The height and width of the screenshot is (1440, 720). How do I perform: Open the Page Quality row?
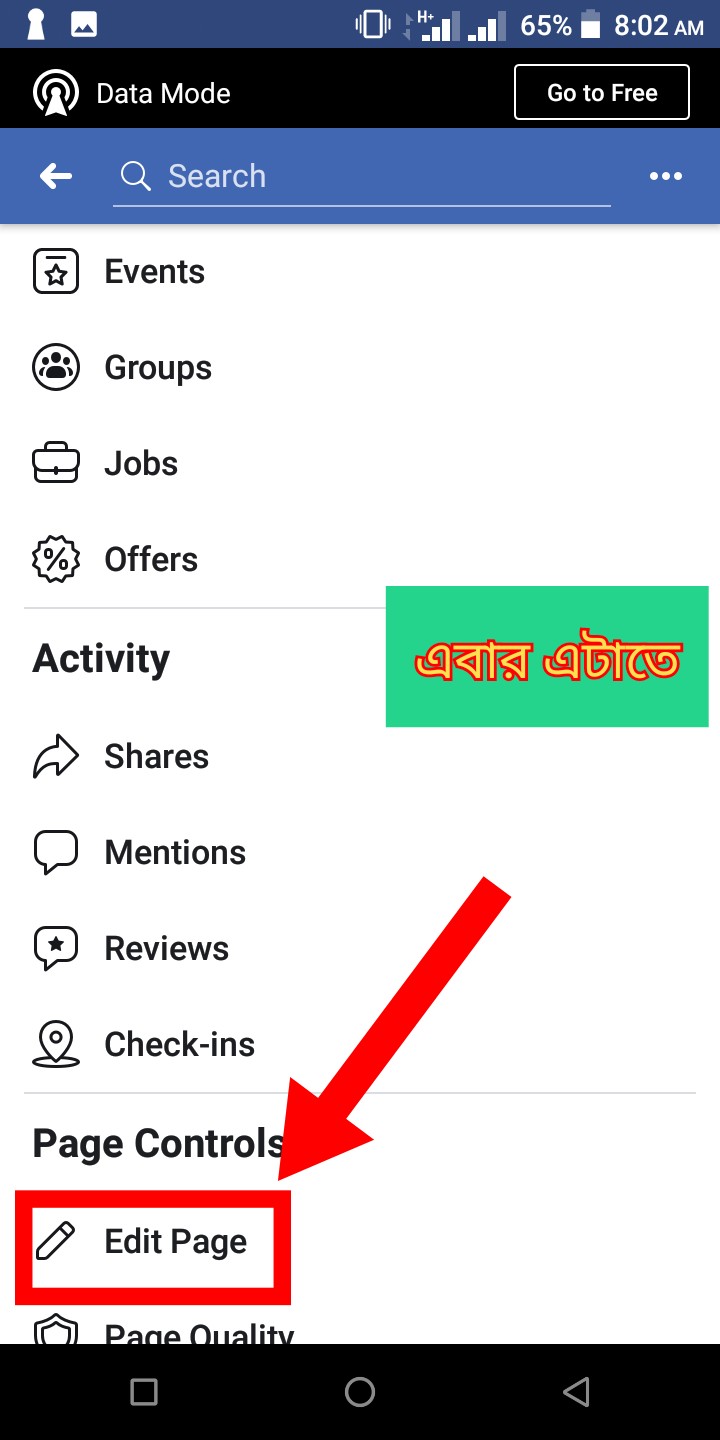pos(198,1332)
